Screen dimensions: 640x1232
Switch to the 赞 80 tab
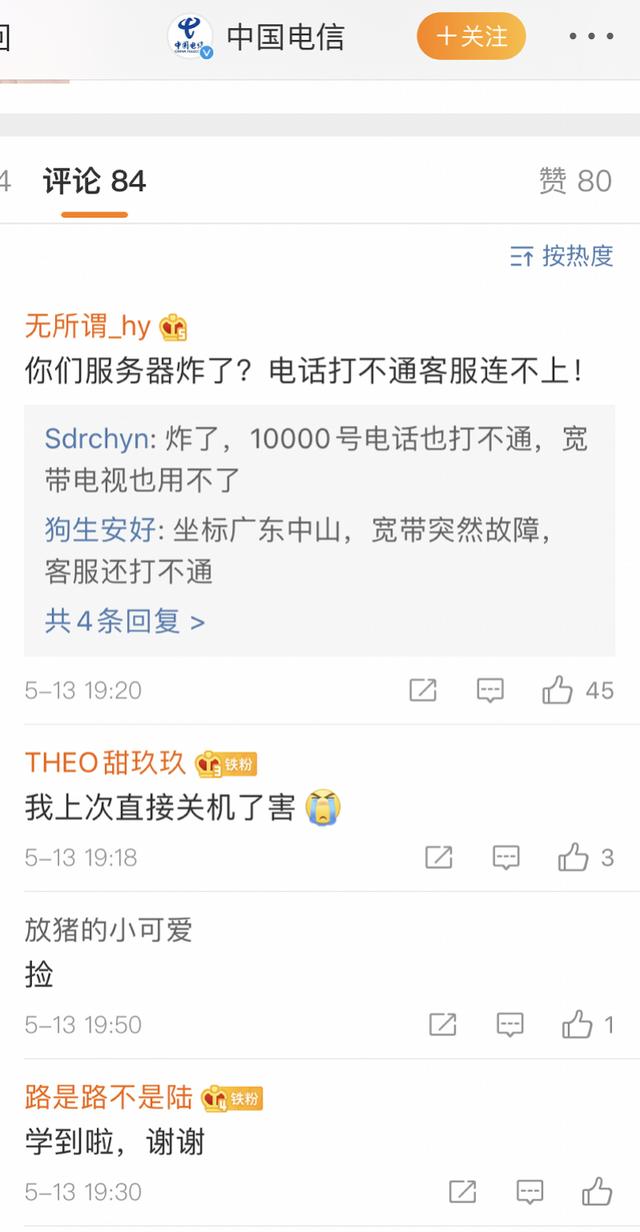(575, 181)
